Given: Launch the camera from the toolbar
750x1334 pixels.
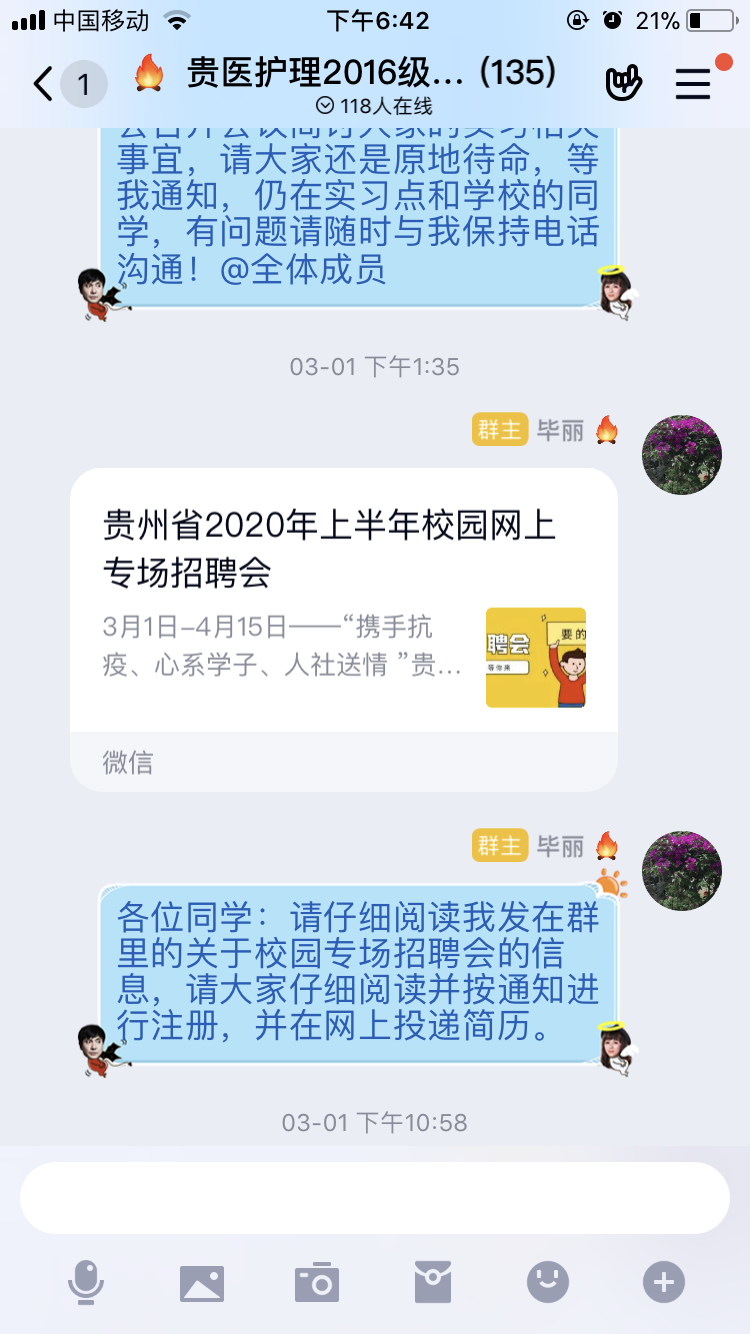Looking at the screenshot, I should tap(317, 1282).
